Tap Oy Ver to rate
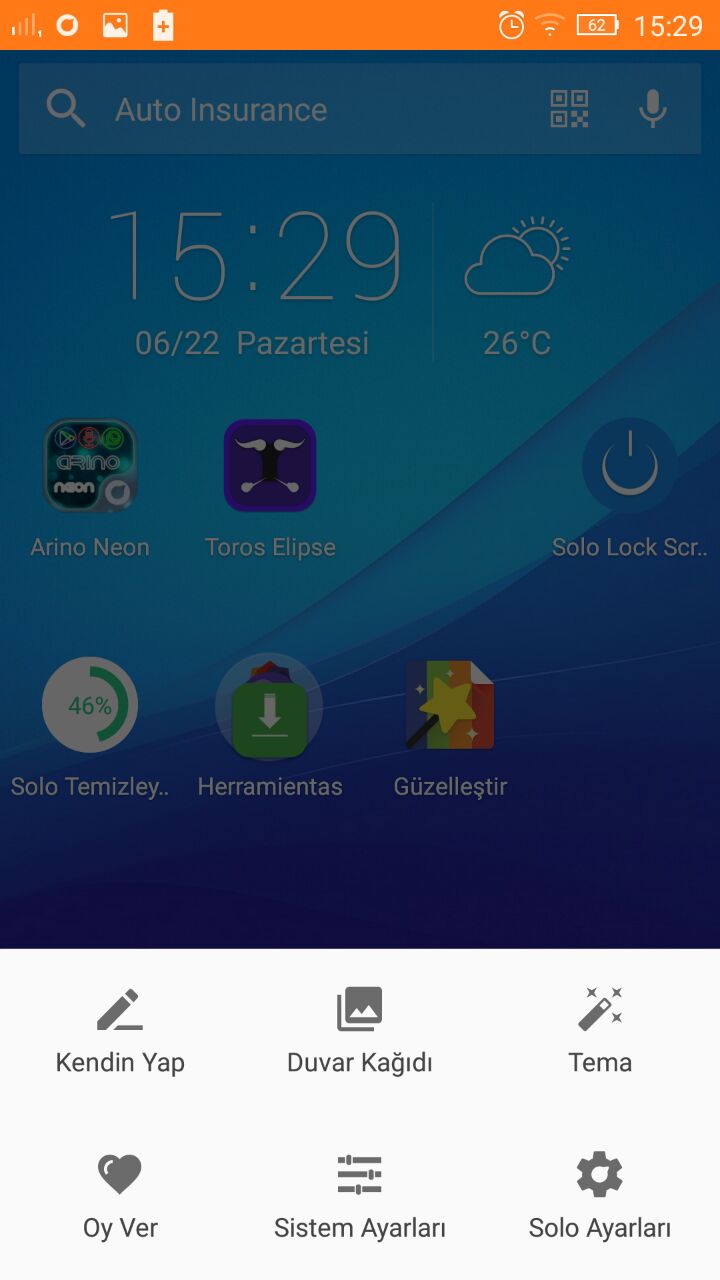 pyautogui.click(x=120, y=1196)
